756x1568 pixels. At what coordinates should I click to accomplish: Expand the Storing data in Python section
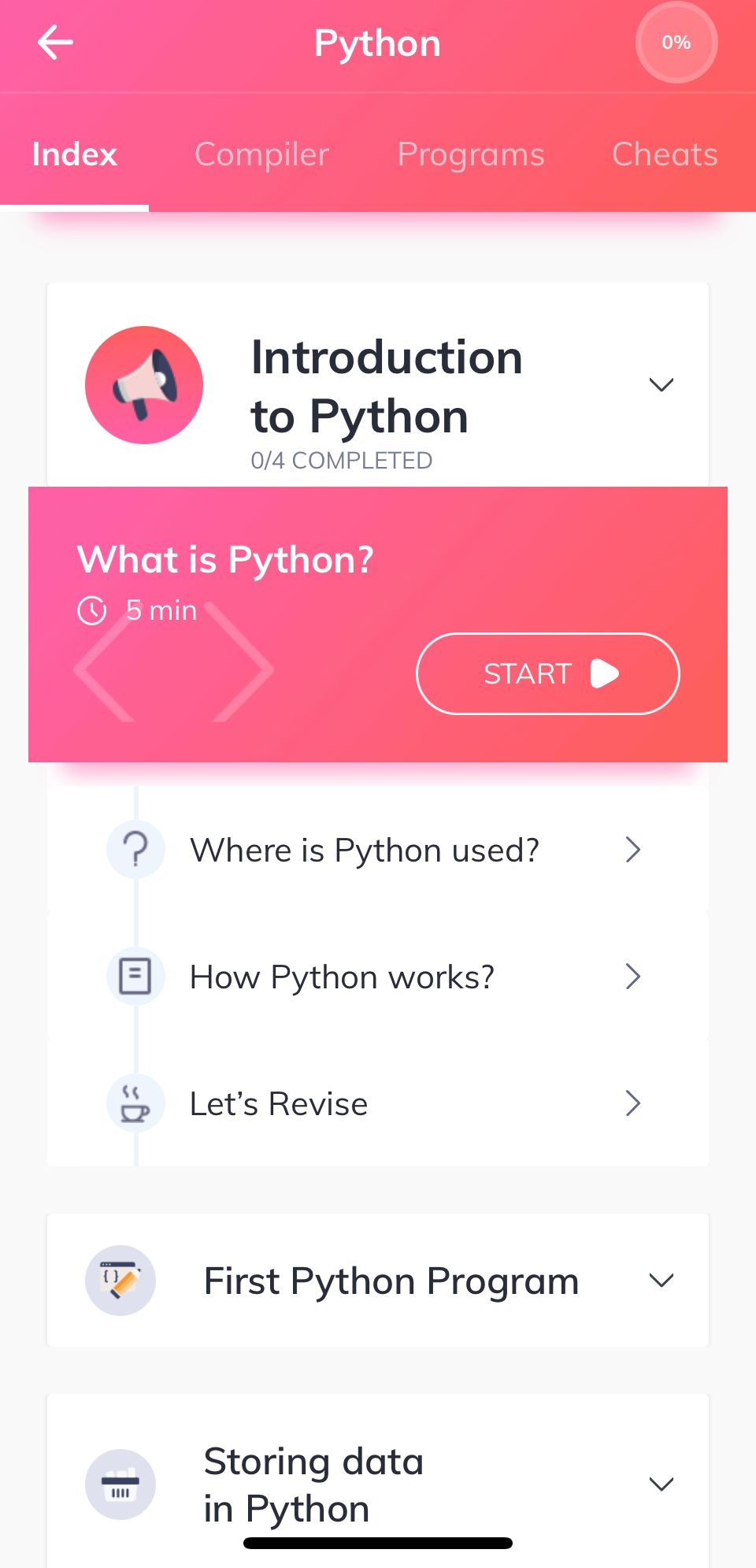pos(661,1485)
